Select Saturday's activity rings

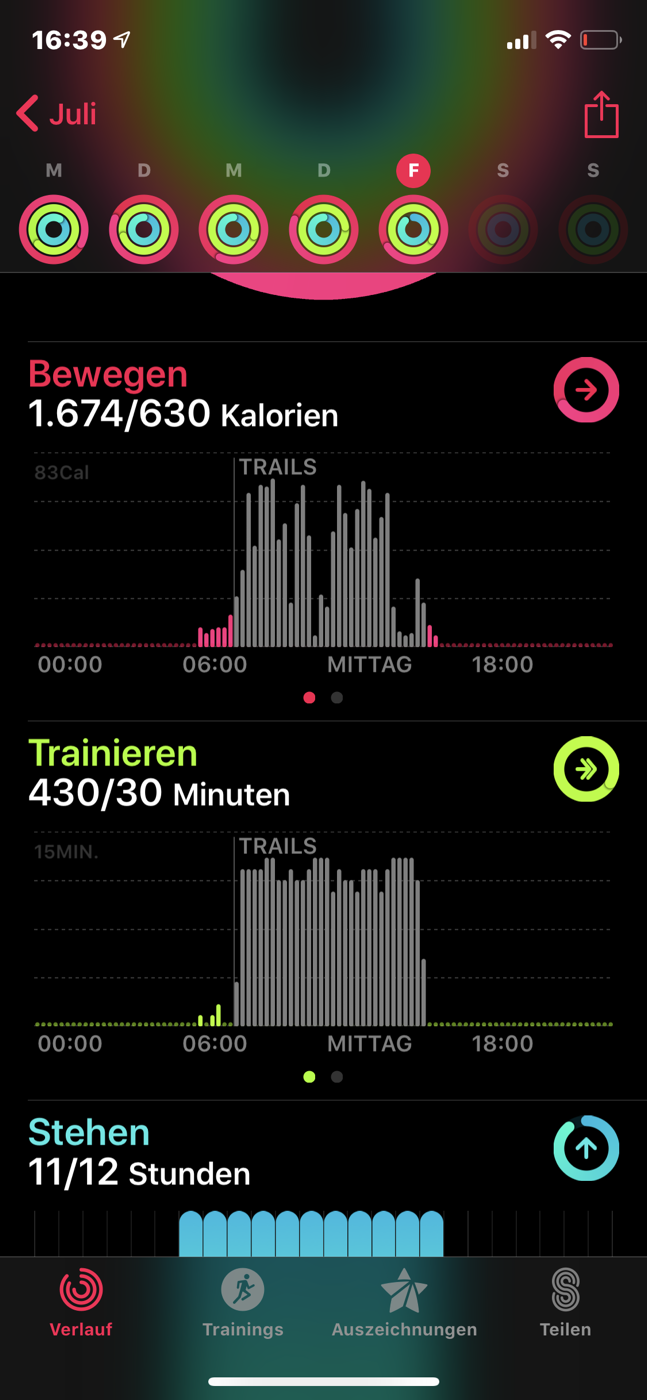(503, 229)
